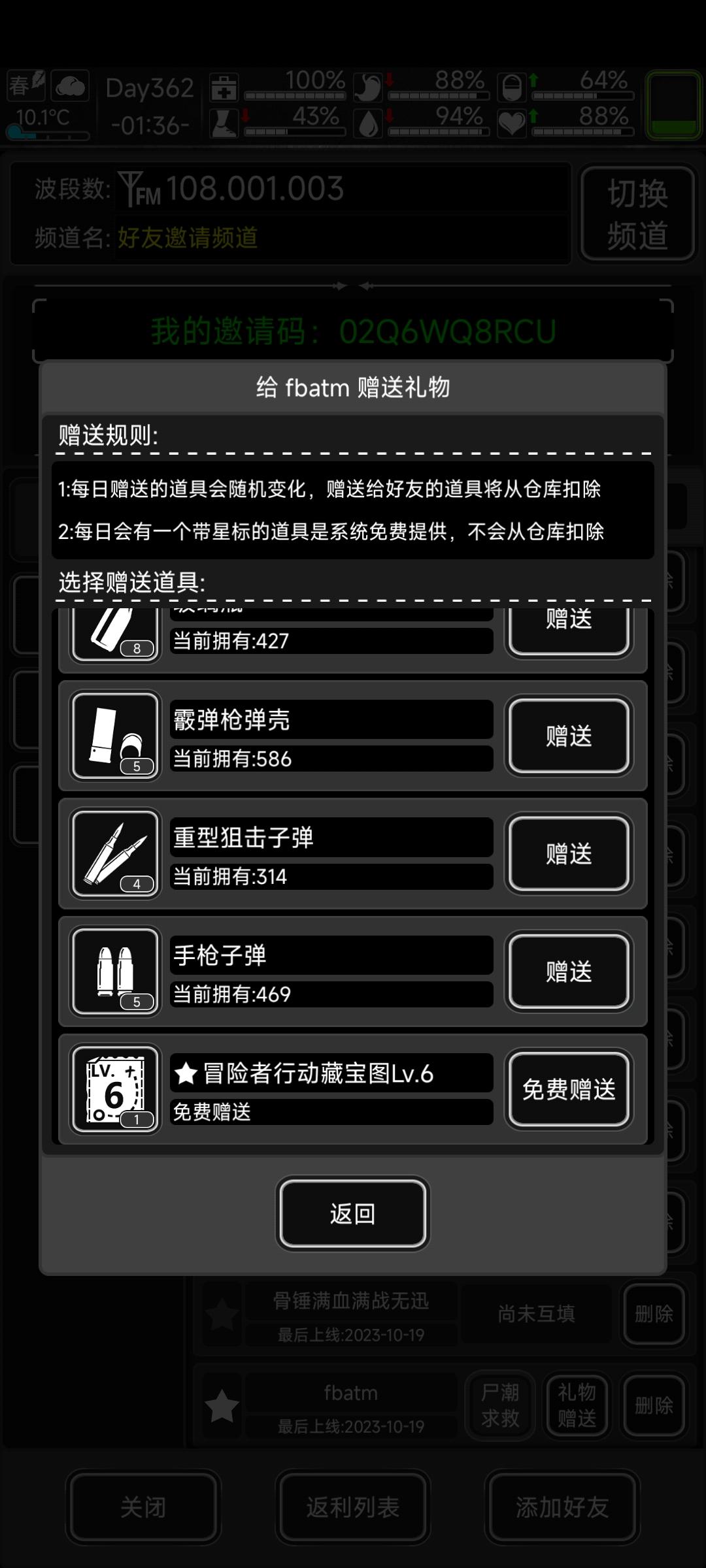Click the weather cloud icon top left
Screen dimensions: 706x1568
[x=69, y=86]
